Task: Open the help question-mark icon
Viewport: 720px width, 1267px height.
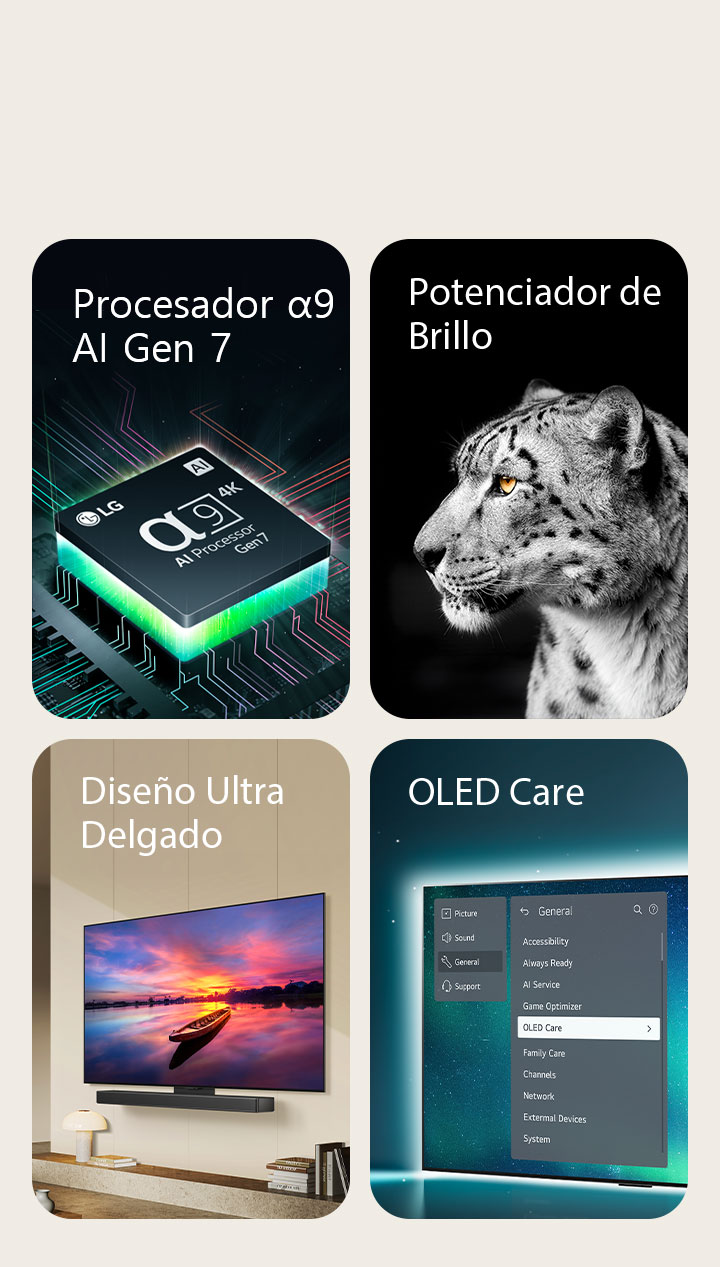Action: [x=653, y=910]
